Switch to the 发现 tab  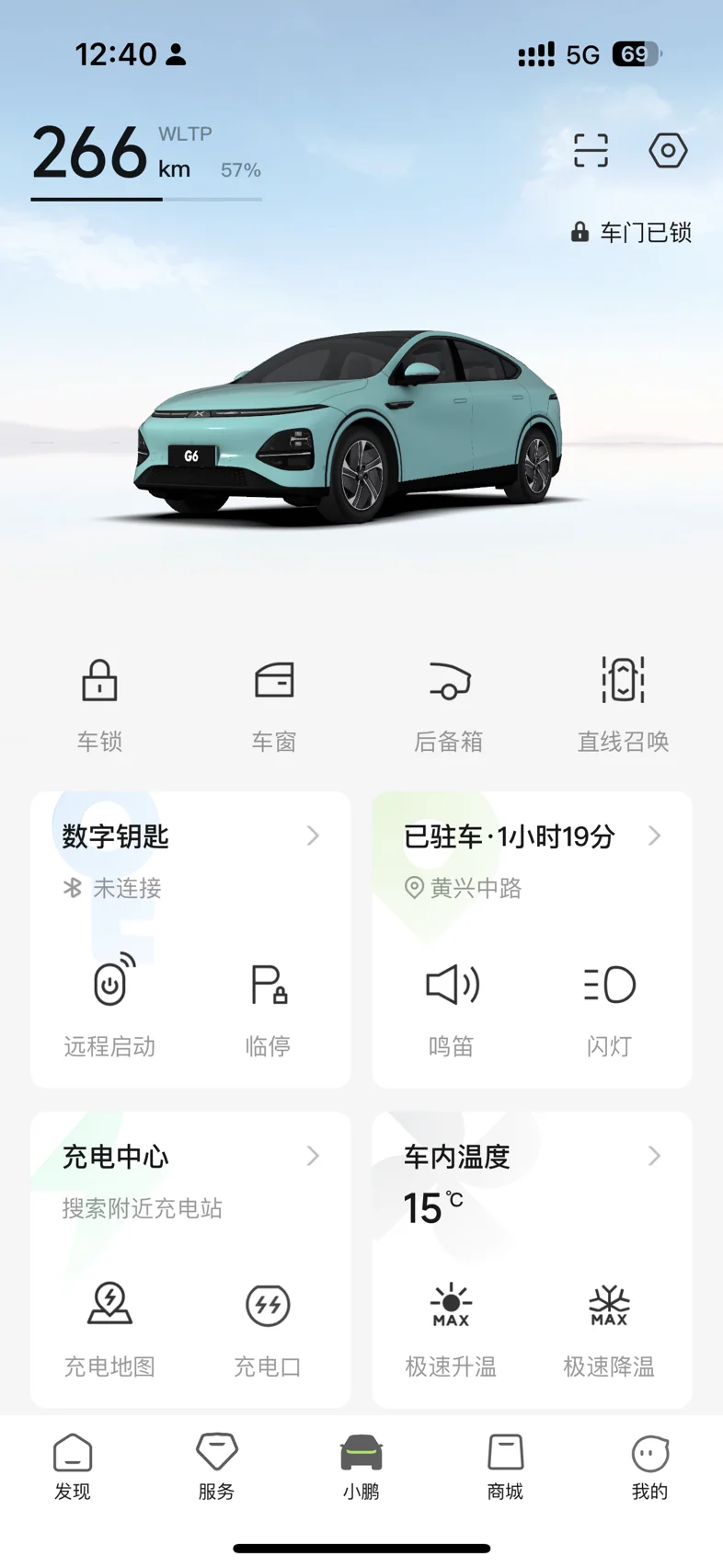tap(73, 1467)
